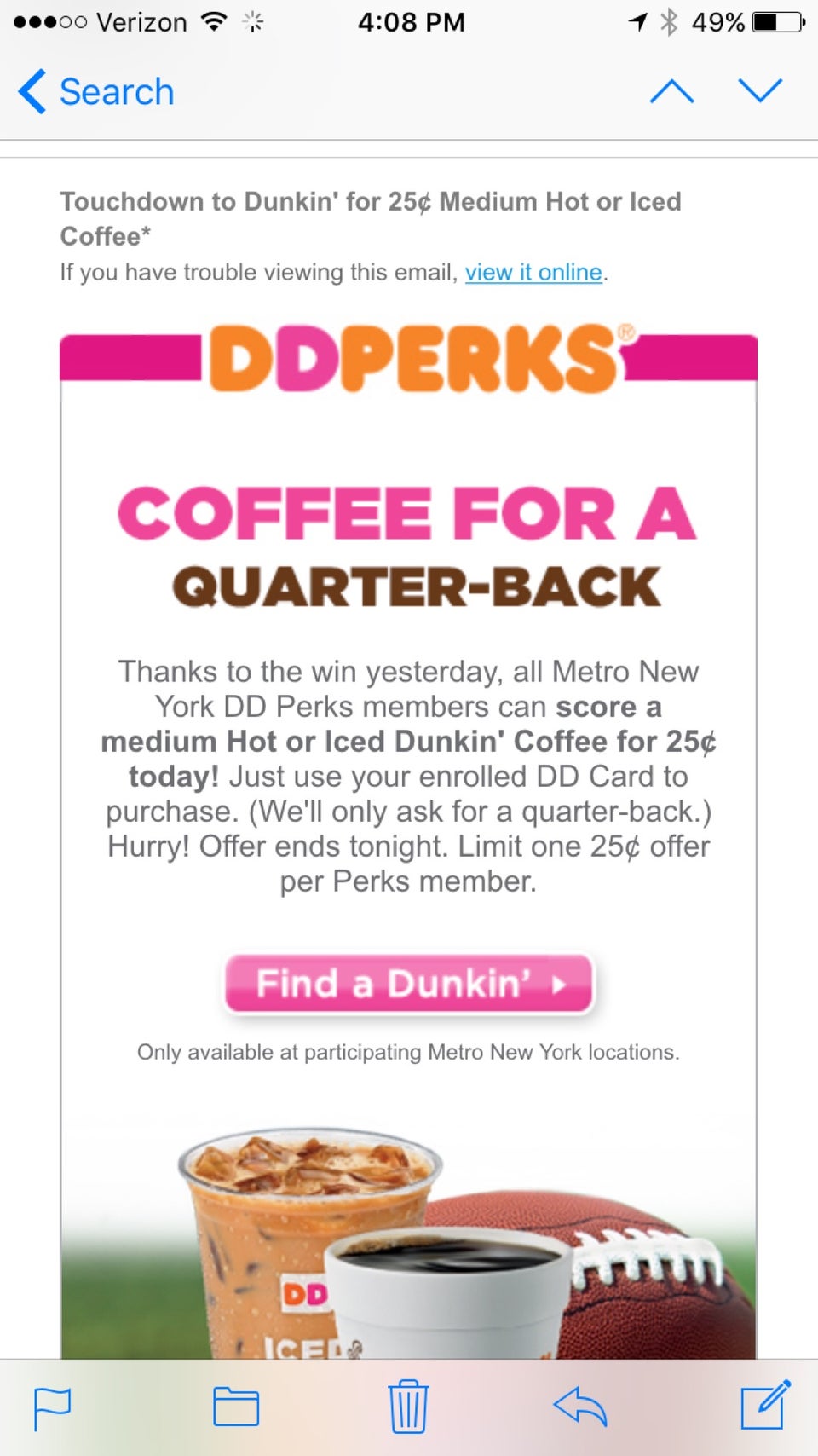Delete this email with the trash icon
The width and height of the screenshot is (818, 1456).
coord(408,1407)
